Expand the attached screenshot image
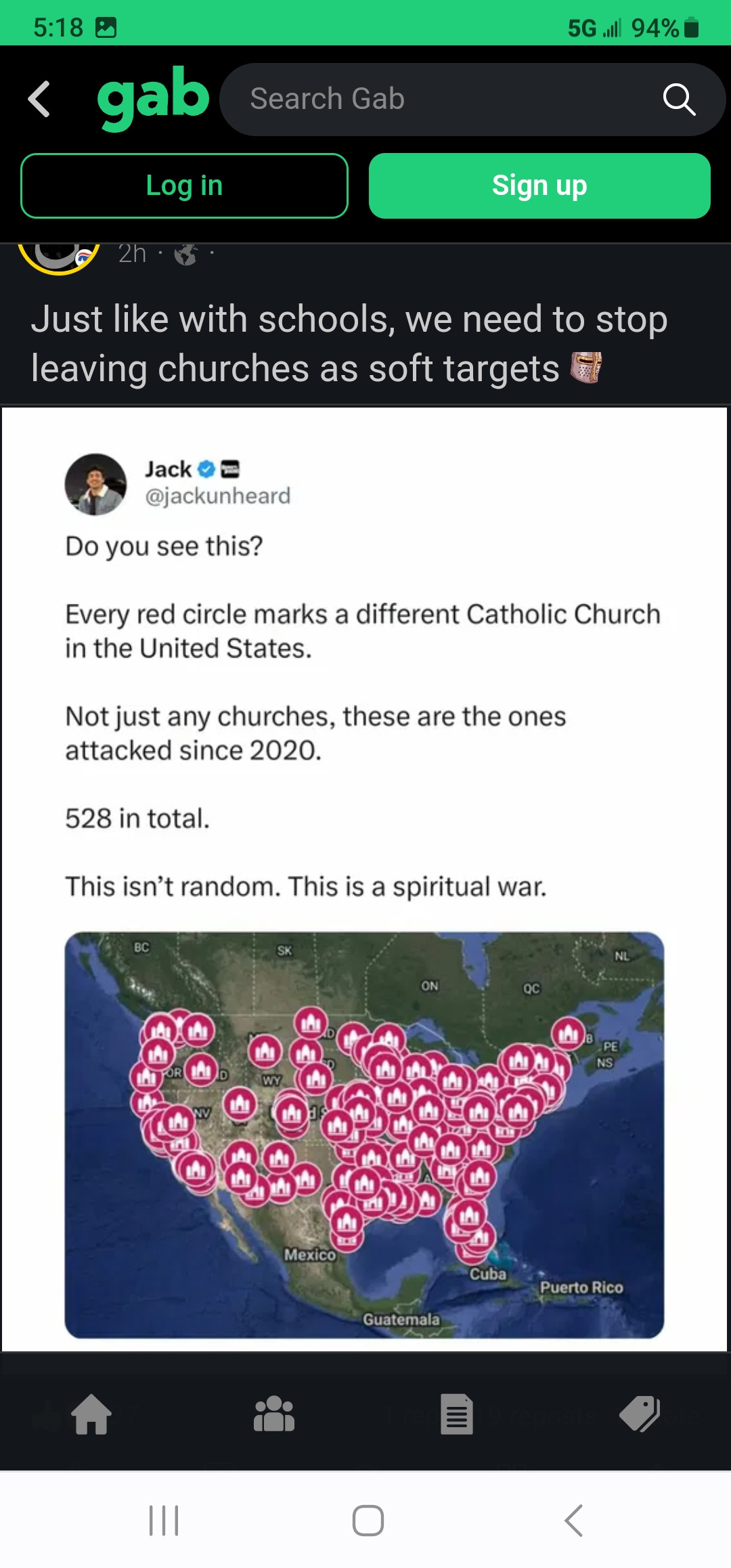The image size is (731, 1568). point(364,879)
